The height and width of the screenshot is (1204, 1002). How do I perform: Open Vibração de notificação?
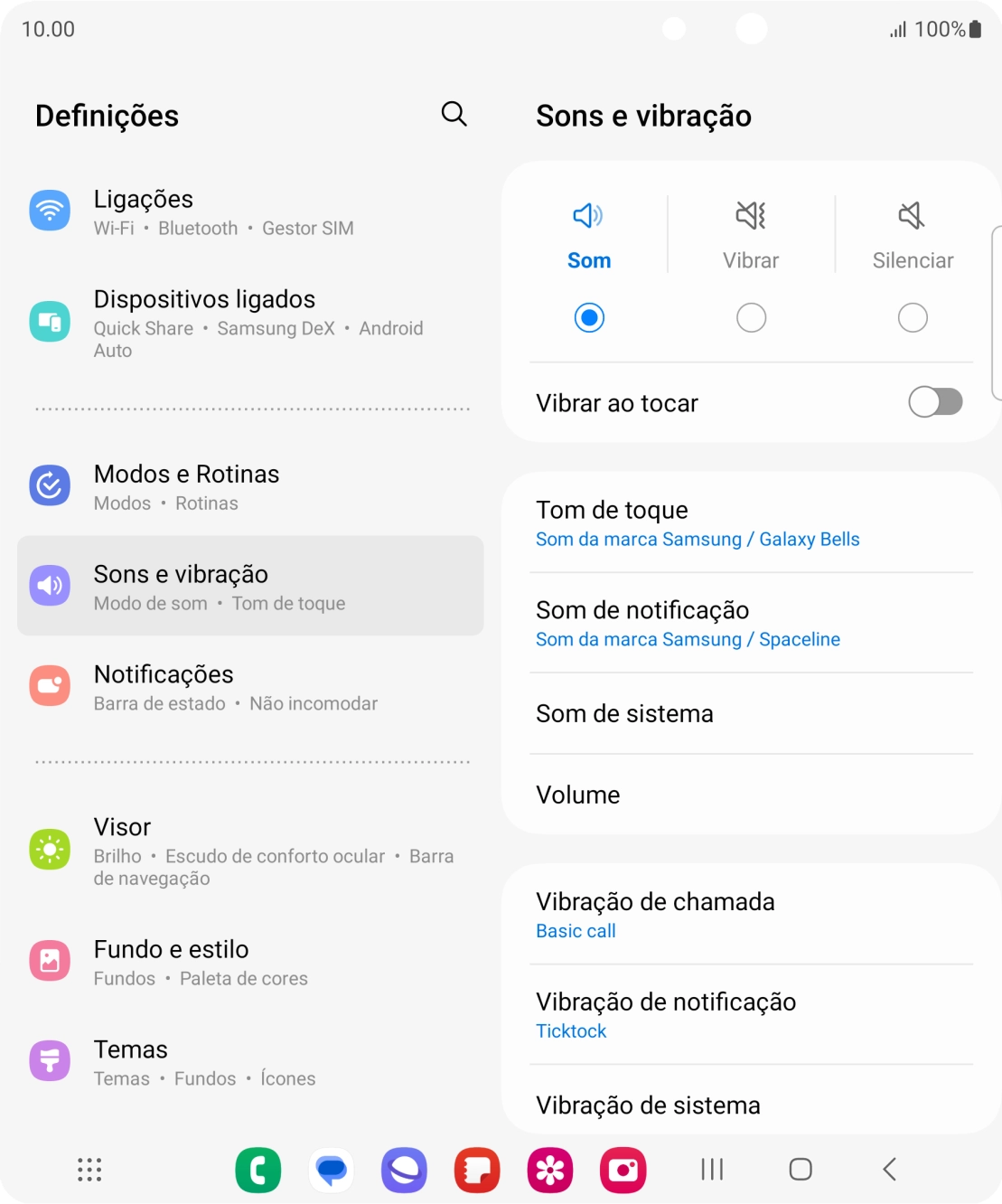pos(750,1015)
